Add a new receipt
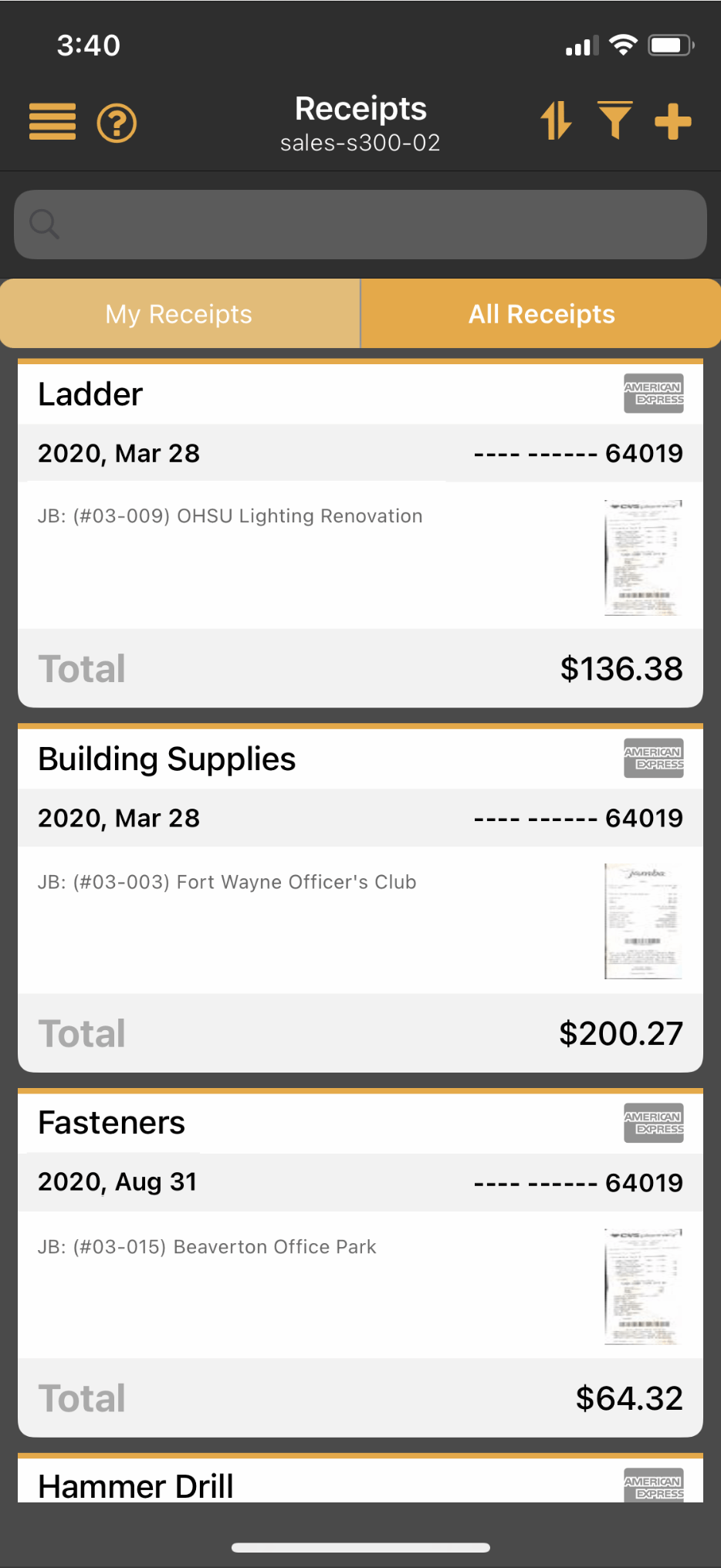 pos(672,121)
